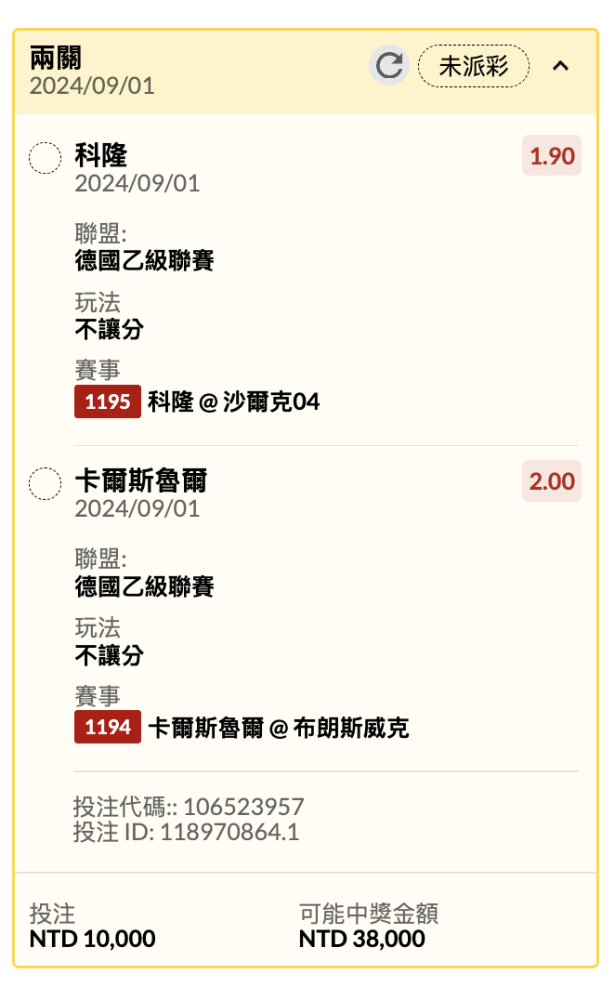Refresh the bet slip status
This screenshot has width=615, height=1000.
(389, 66)
